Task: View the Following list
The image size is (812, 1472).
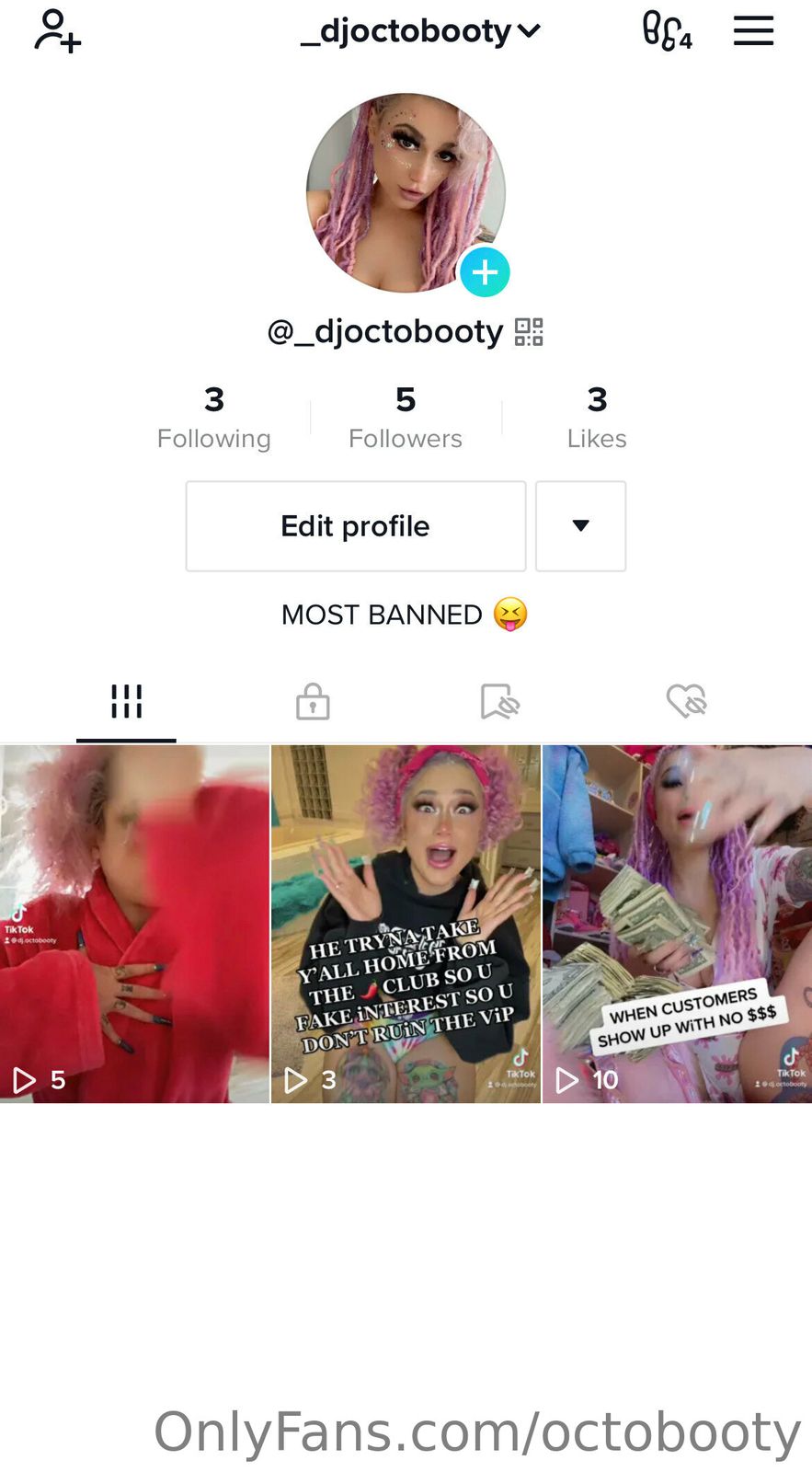Action: pyautogui.click(x=213, y=418)
